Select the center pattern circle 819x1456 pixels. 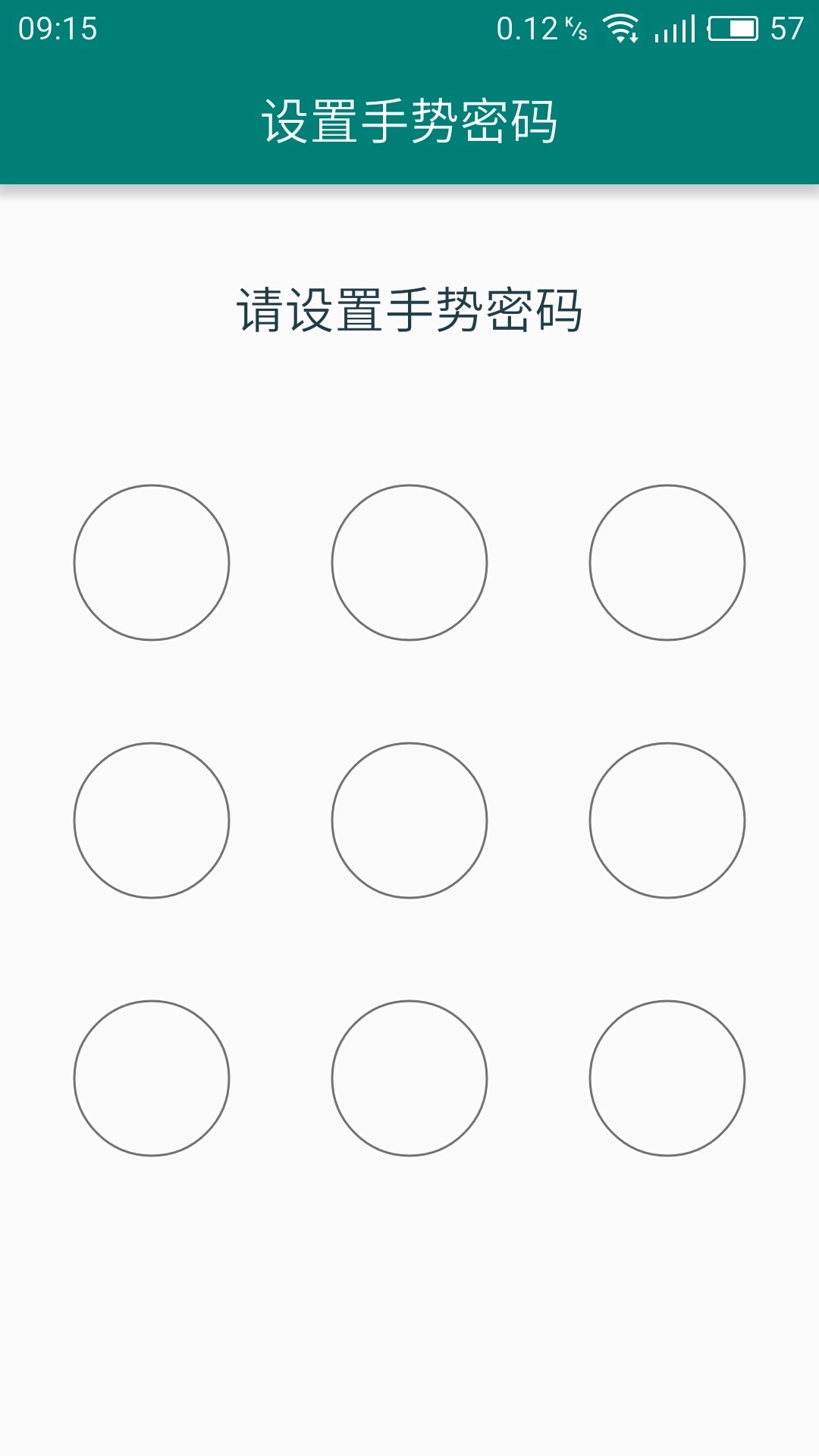click(409, 821)
